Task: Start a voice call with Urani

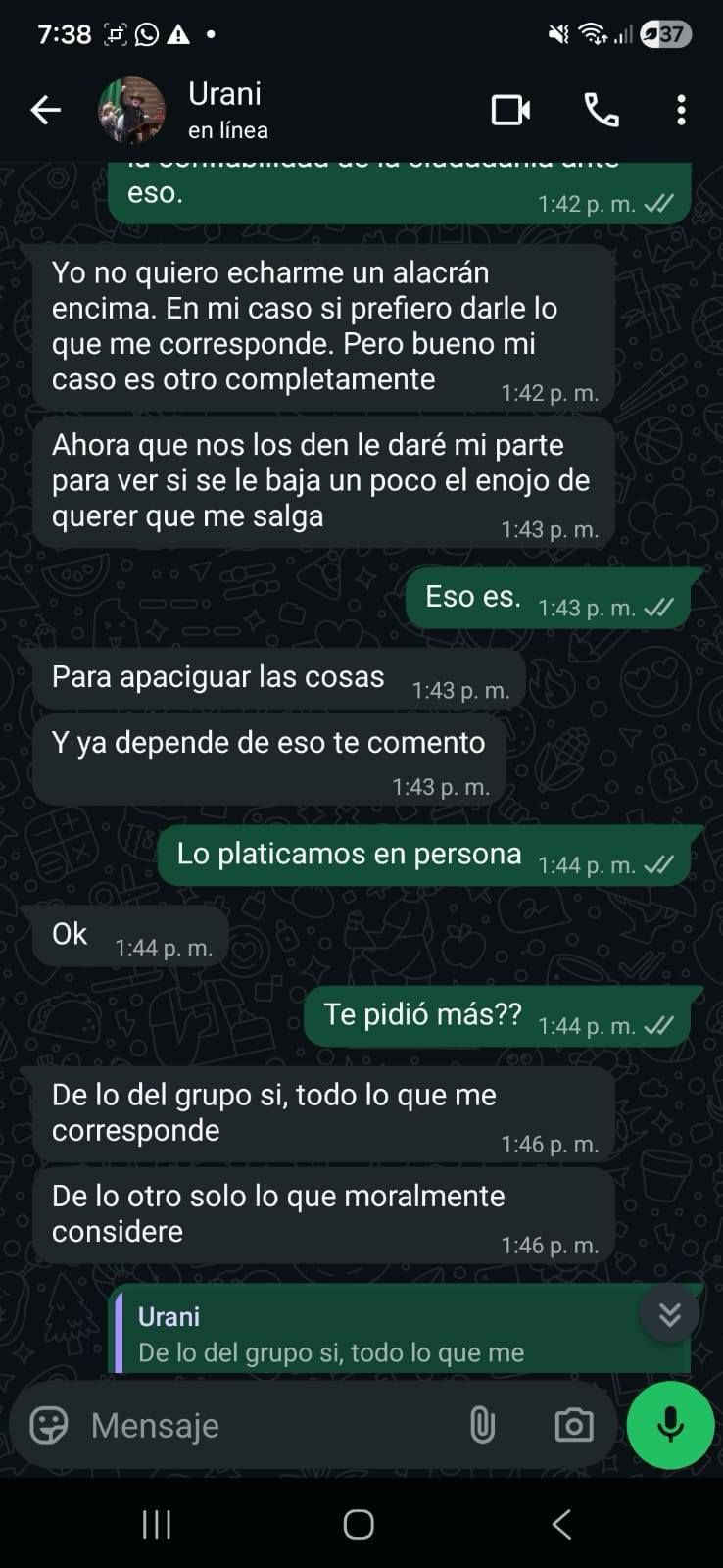Action: (601, 110)
